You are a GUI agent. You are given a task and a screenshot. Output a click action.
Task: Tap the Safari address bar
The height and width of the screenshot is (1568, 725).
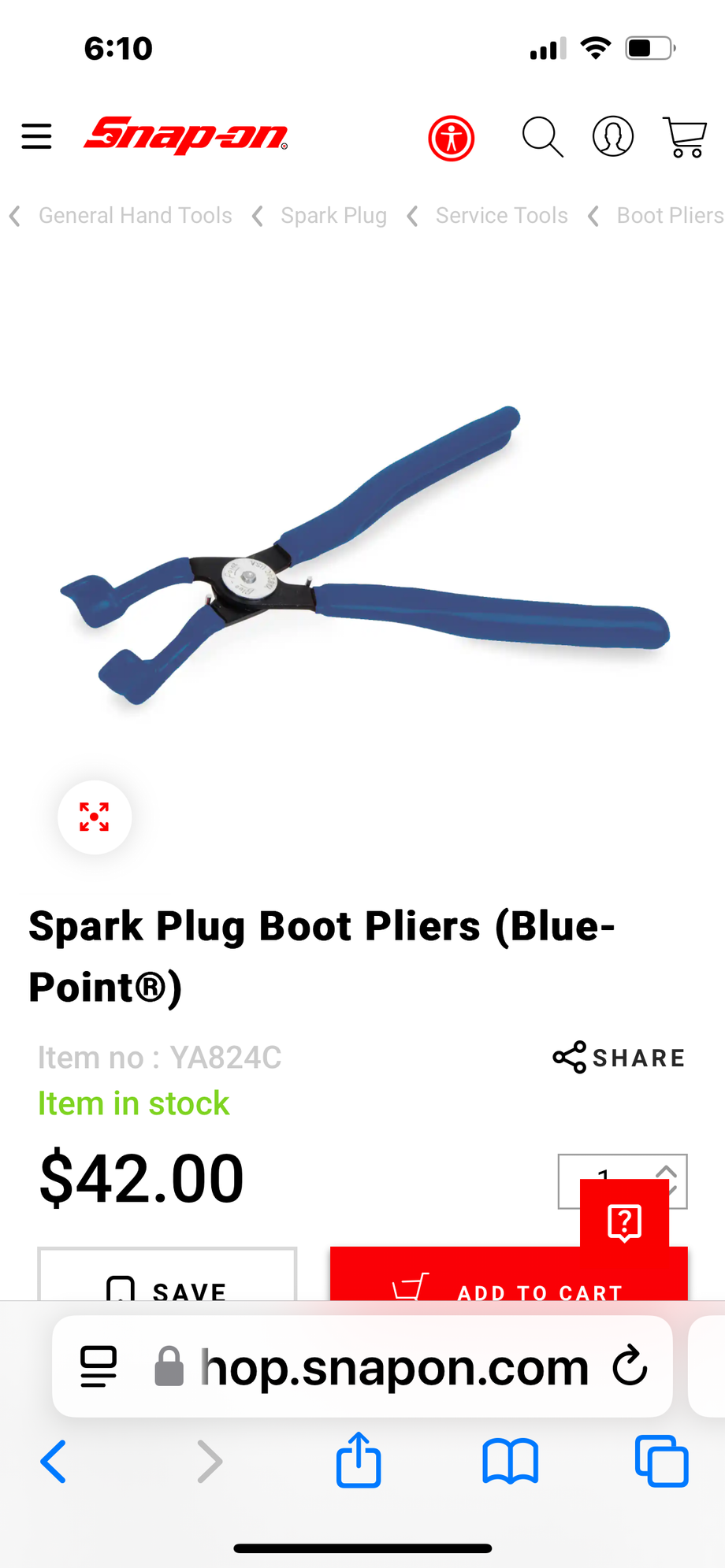point(394,1366)
